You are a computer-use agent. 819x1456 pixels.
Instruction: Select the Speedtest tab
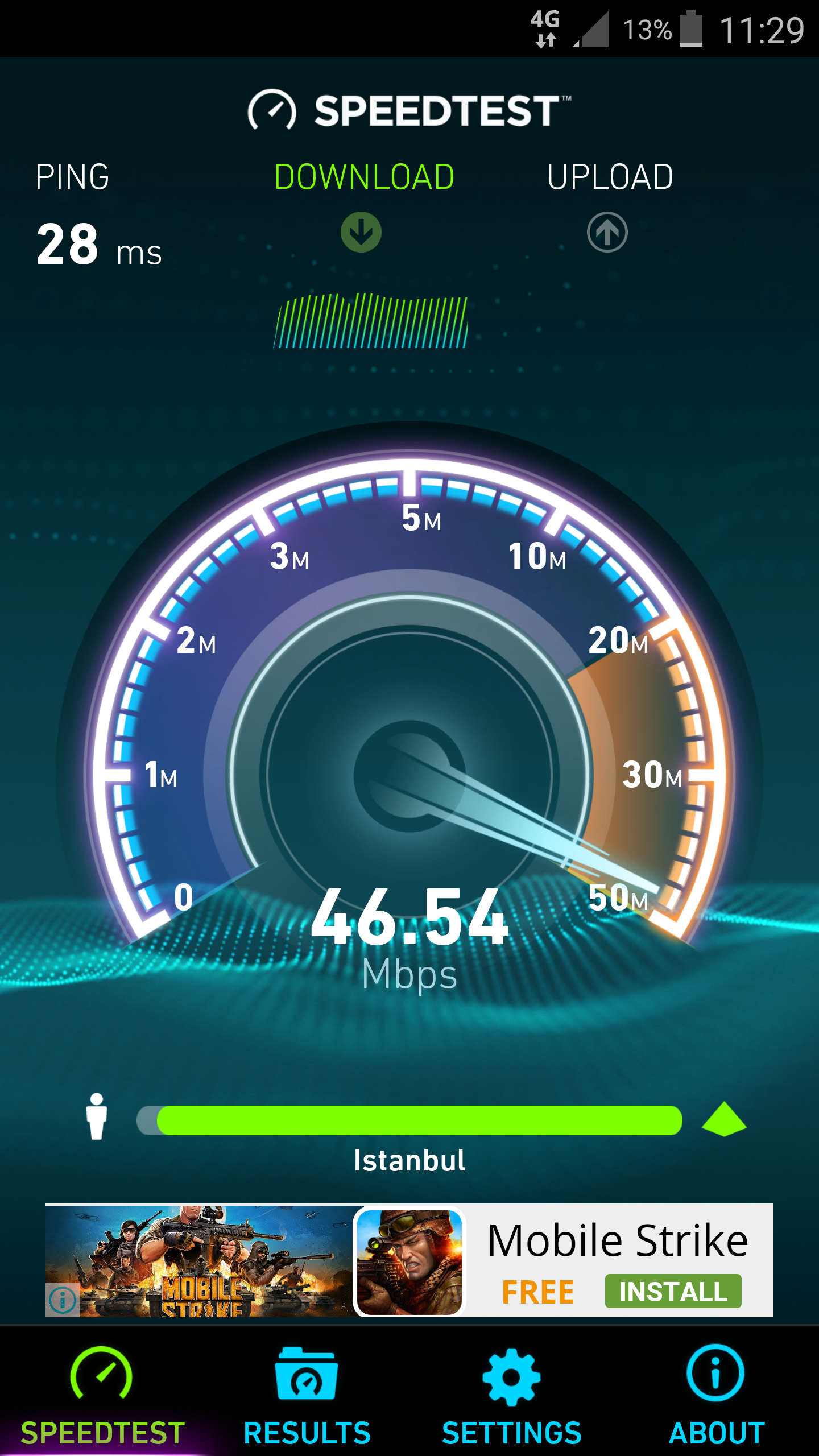(102, 1393)
